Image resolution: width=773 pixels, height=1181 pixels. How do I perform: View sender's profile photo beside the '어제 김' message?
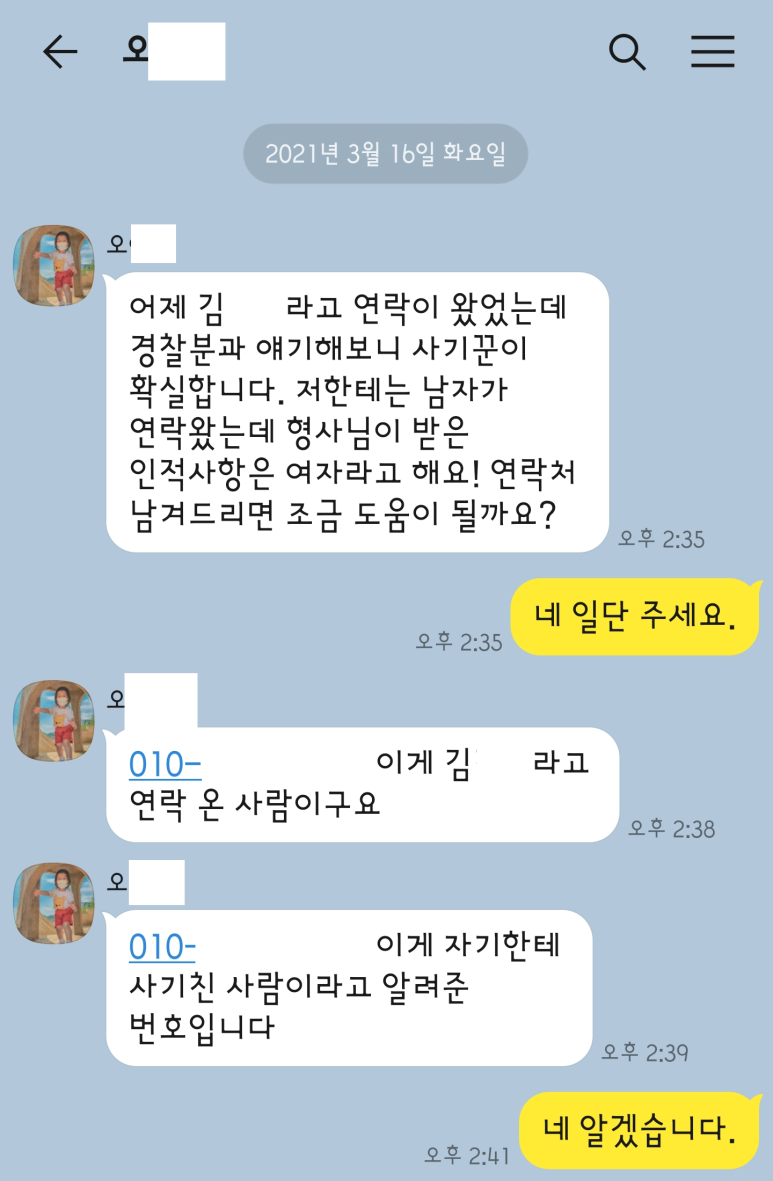tap(54, 266)
